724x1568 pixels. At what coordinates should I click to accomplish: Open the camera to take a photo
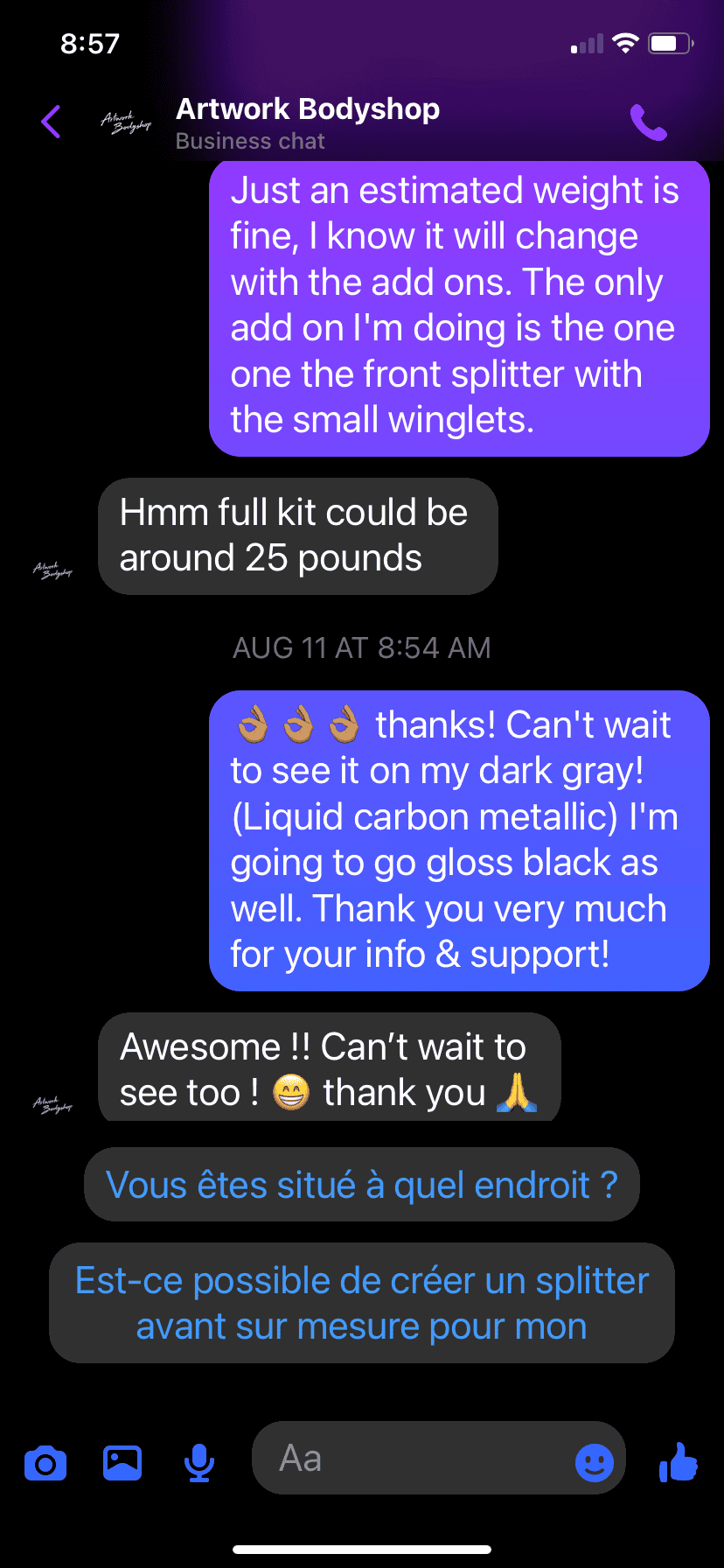click(x=45, y=1462)
